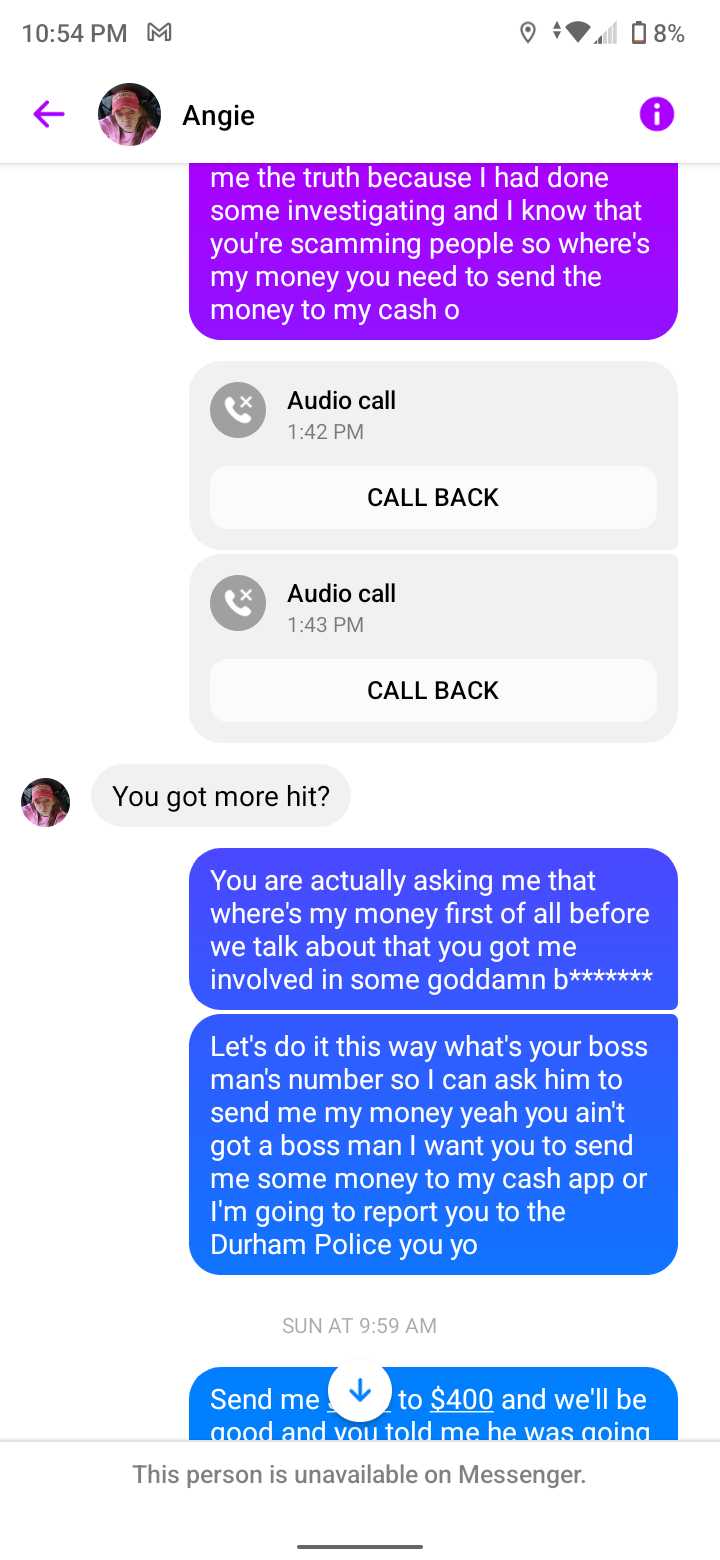The image size is (720, 1560).
Task: Open conversation info icon
Action: pyautogui.click(x=657, y=115)
